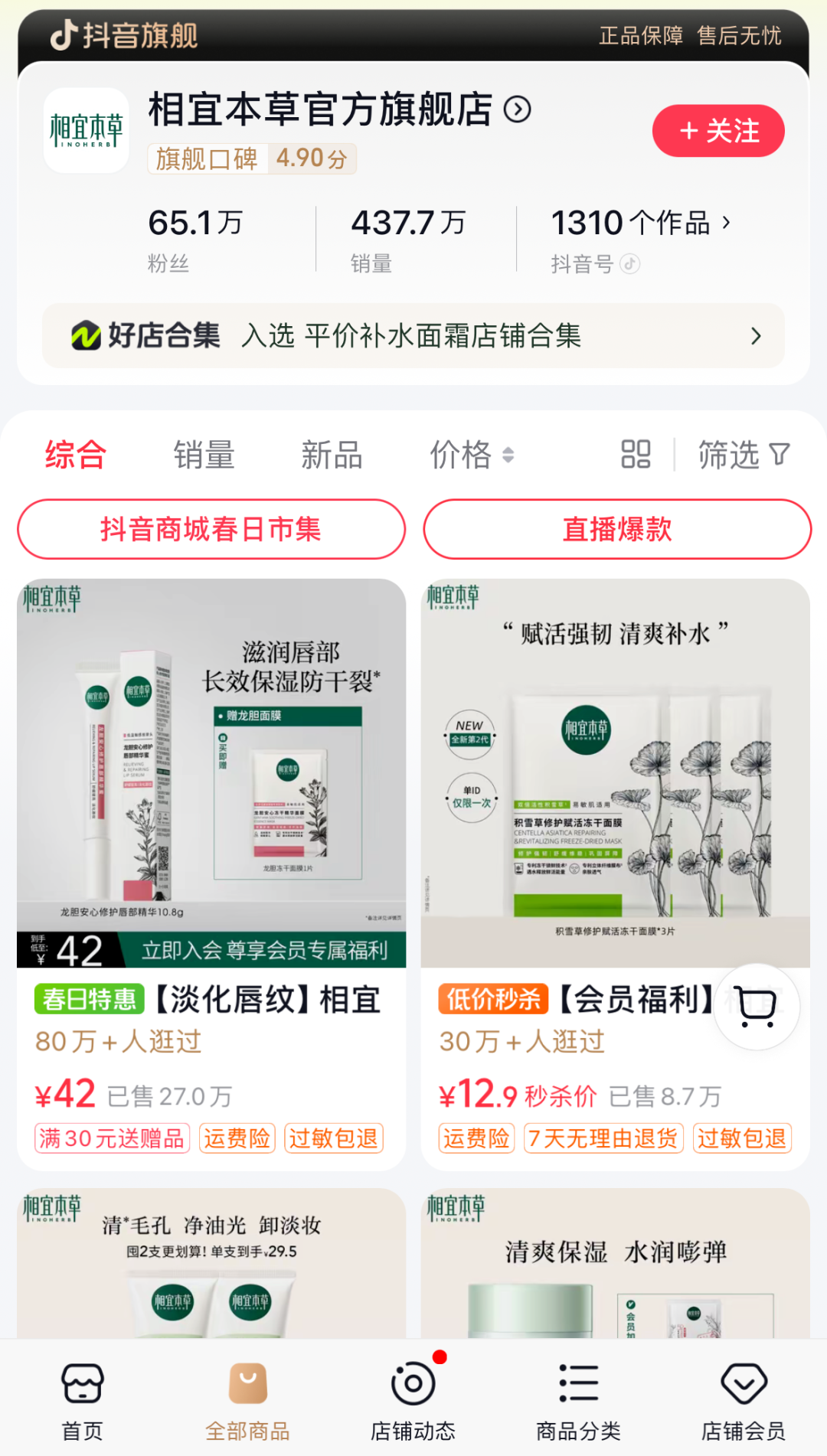Open the 好店合集 collection banner
The height and width of the screenshot is (1456, 827).
click(413, 335)
